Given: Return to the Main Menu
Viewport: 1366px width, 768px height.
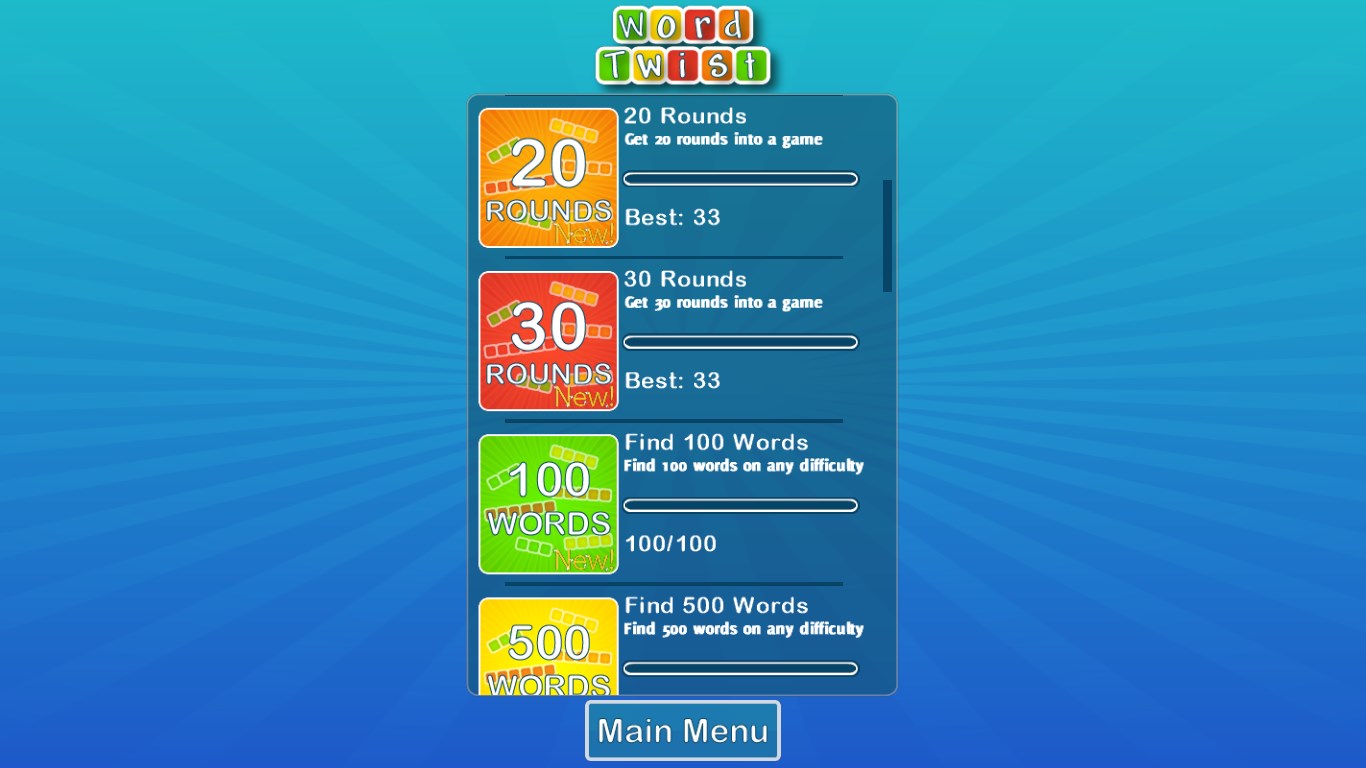Looking at the screenshot, I should (x=682, y=731).
